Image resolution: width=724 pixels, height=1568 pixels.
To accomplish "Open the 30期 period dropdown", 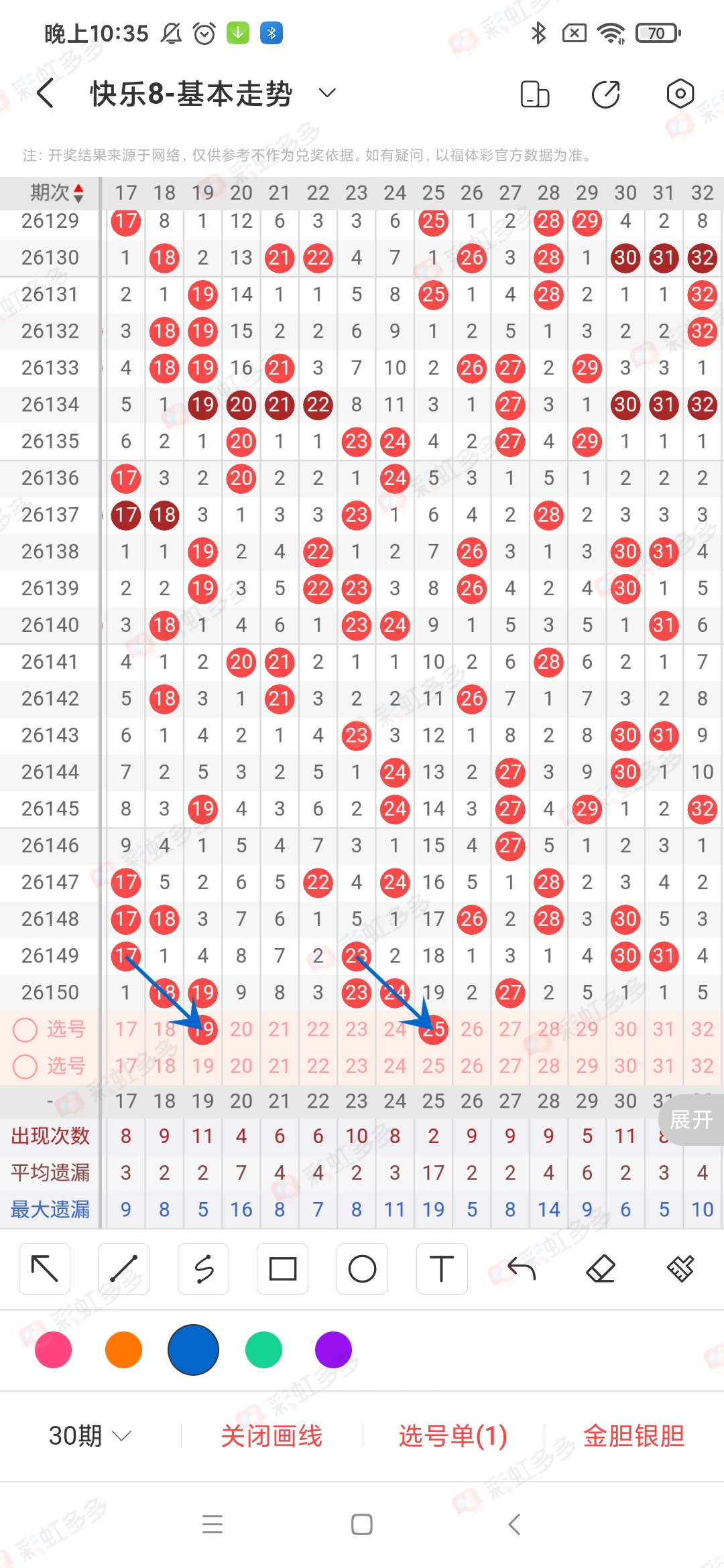I will [90, 1436].
